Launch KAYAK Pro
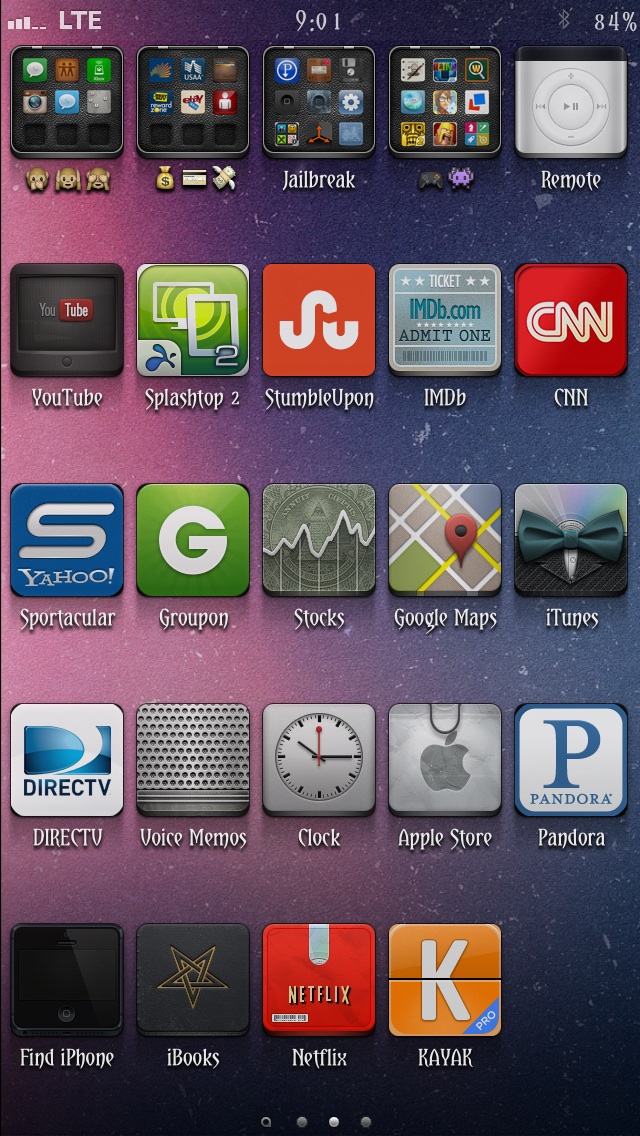 point(445,980)
